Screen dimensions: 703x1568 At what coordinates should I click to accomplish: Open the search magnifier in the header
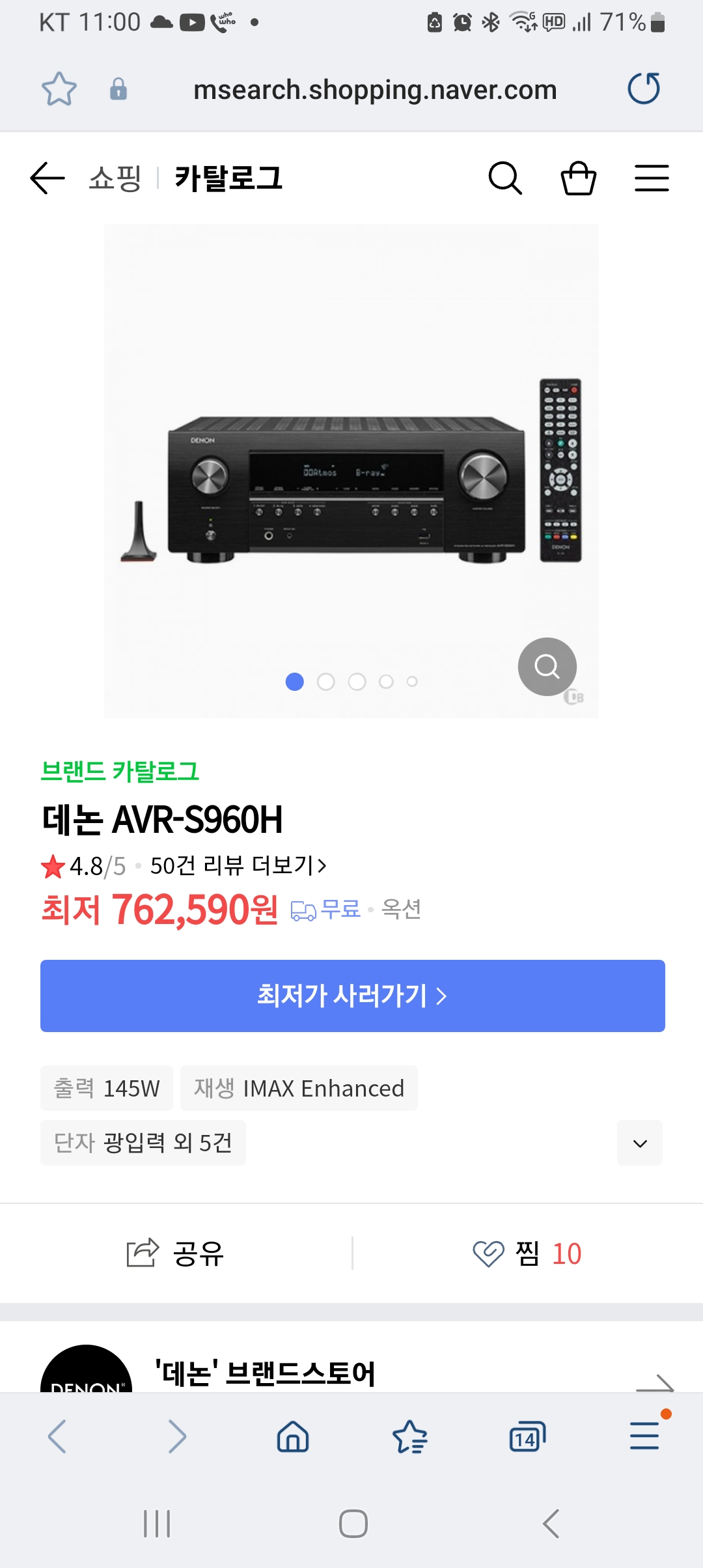[505, 178]
